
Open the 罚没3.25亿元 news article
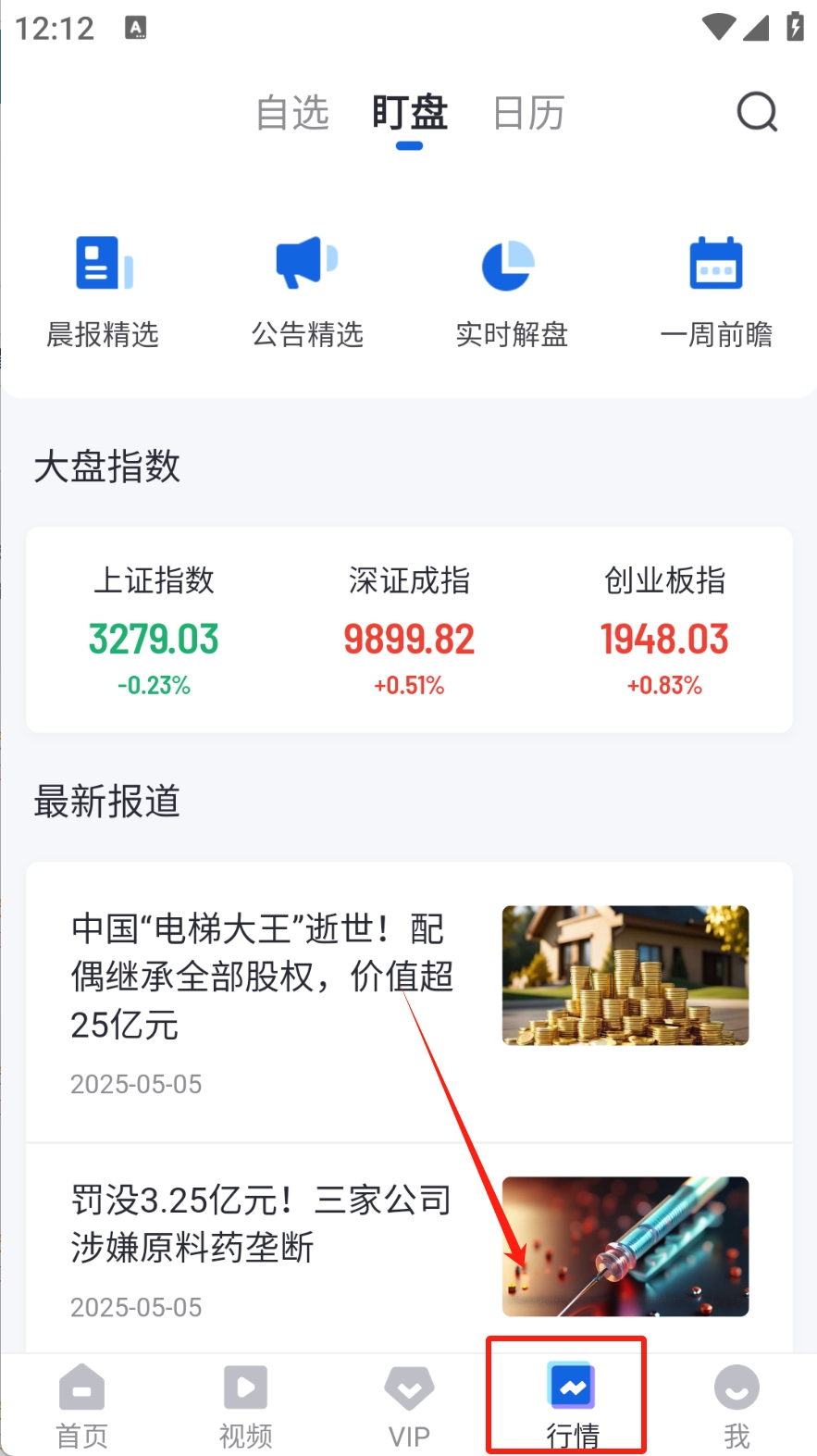coord(409,1248)
